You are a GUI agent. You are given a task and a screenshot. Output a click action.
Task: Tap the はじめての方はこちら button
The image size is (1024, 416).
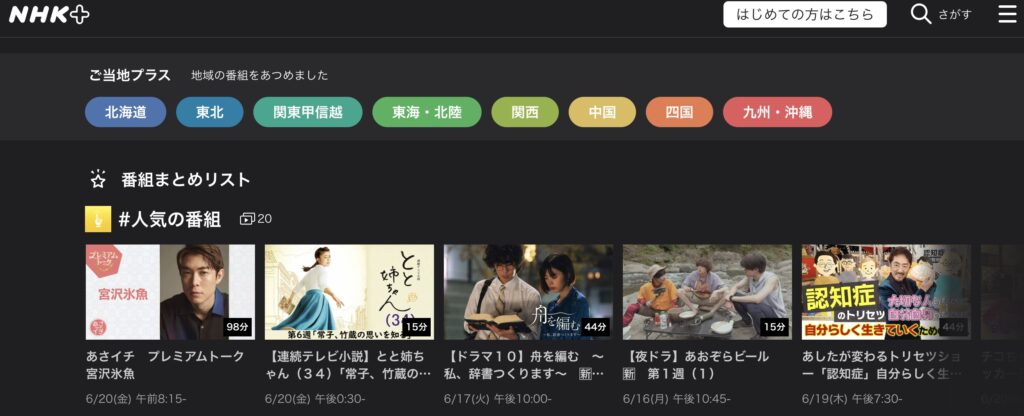point(804,14)
